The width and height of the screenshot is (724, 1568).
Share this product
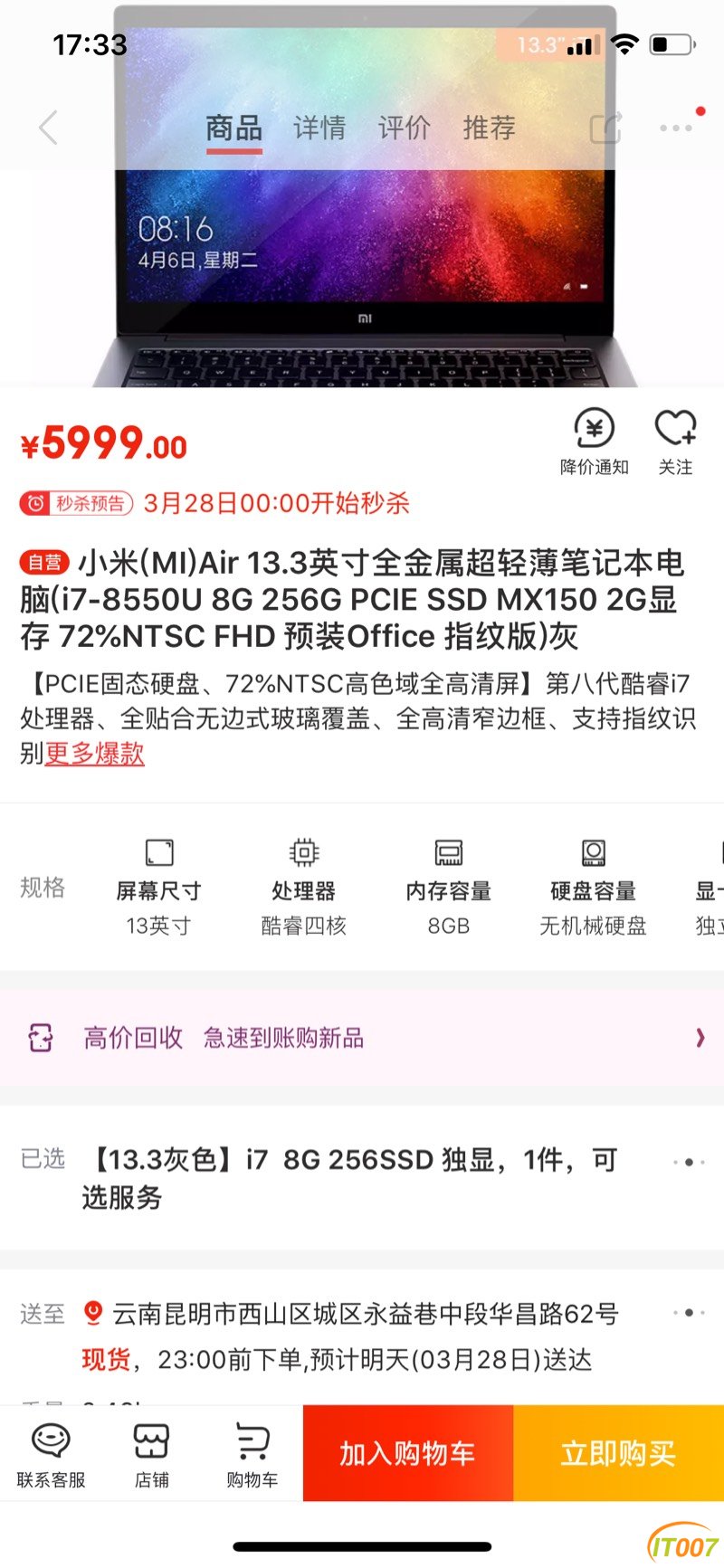tap(605, 128)
